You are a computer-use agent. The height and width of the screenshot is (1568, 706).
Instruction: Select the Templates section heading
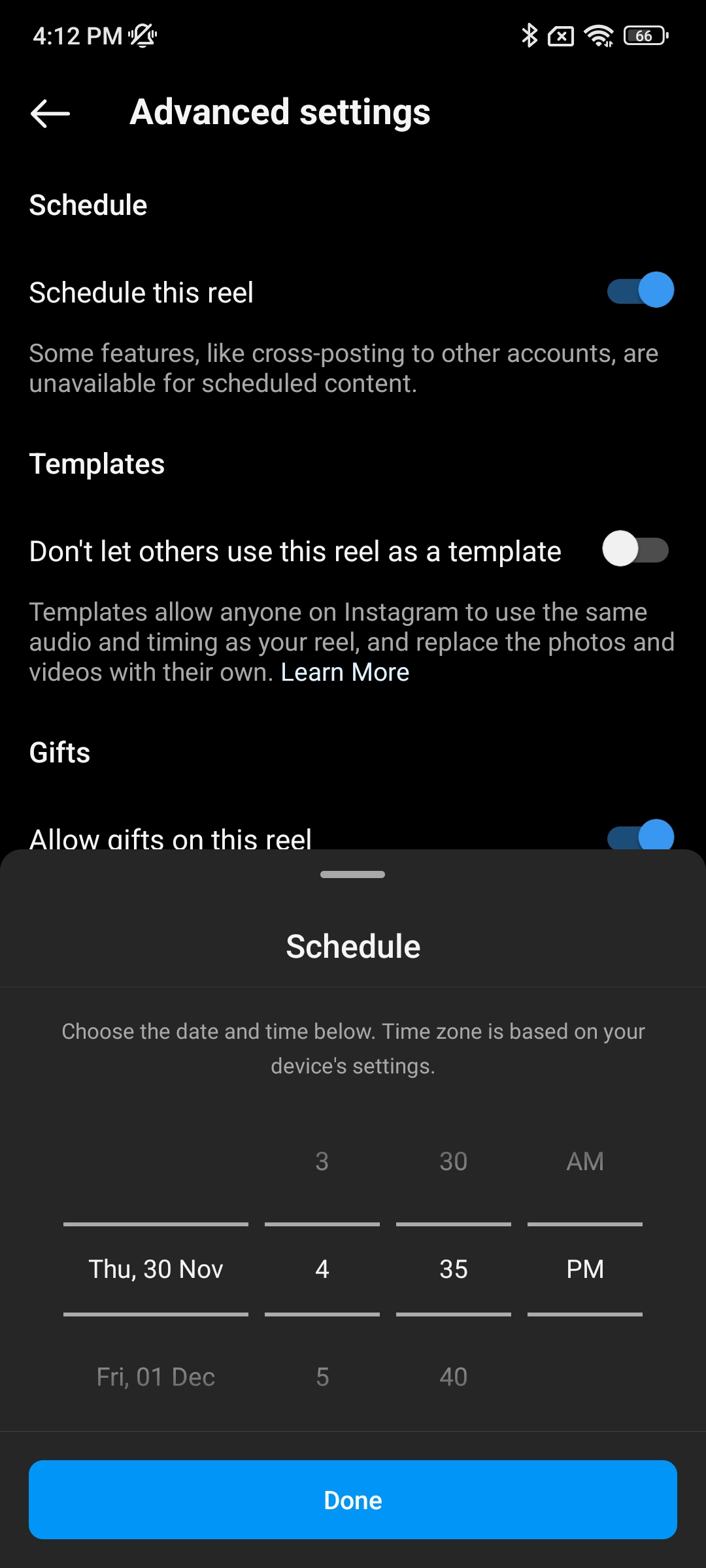pyautogui.click(x=97, y=464)
